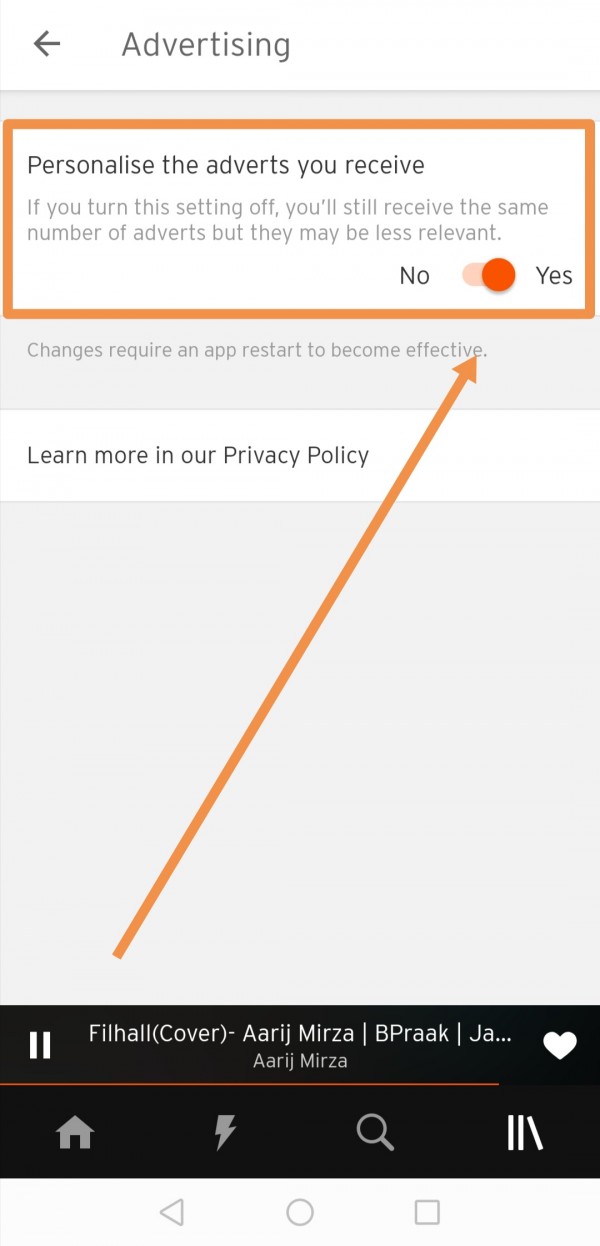The width and height of the screenshot is (600, 1246).
Task: Like the current track with heart icon
Action: pos(559,1045)
